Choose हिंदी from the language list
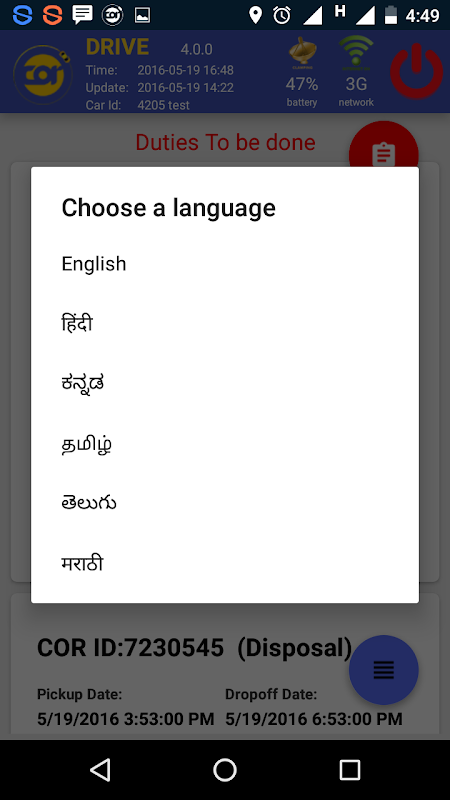The height and width of the screenshot is (800, 450). point(224,323)
